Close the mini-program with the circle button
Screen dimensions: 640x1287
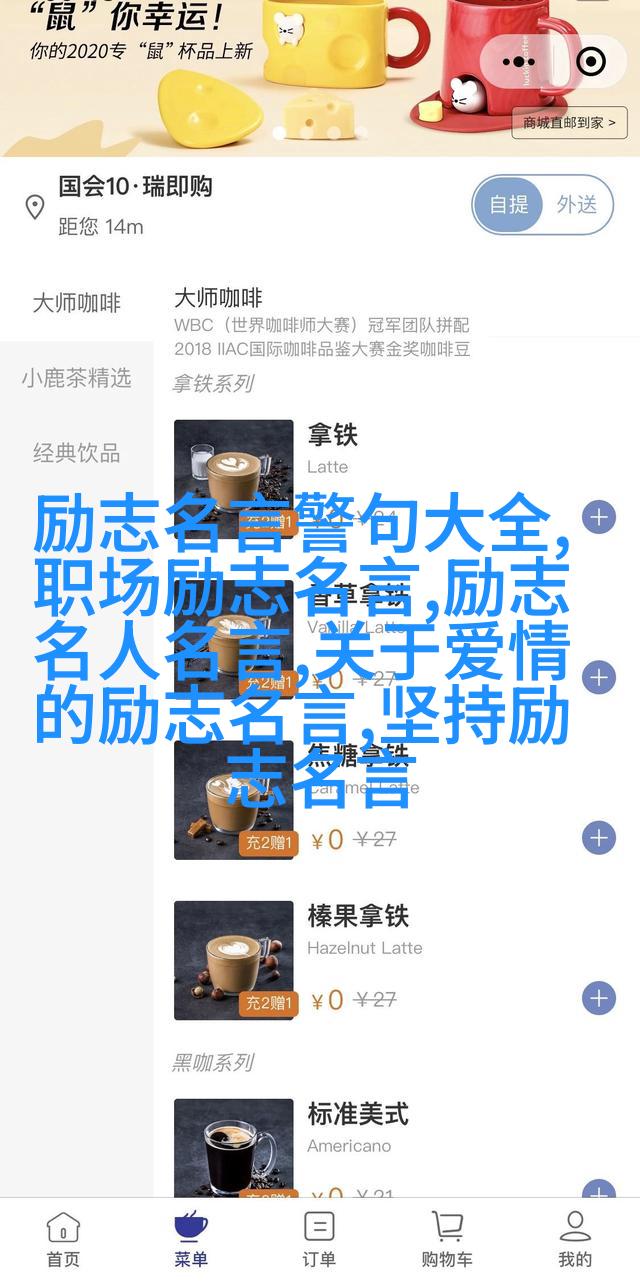pos(591,62)
